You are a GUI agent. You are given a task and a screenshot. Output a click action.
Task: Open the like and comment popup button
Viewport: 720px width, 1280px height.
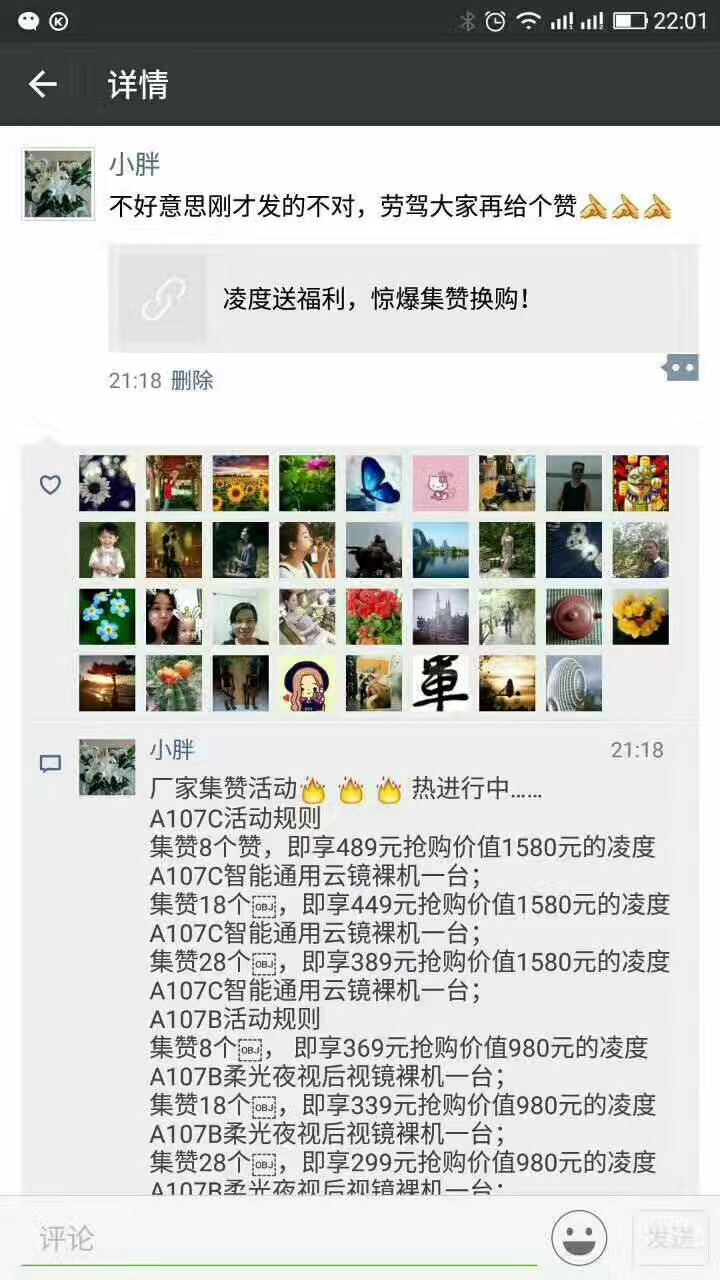(x=681, y=367)
